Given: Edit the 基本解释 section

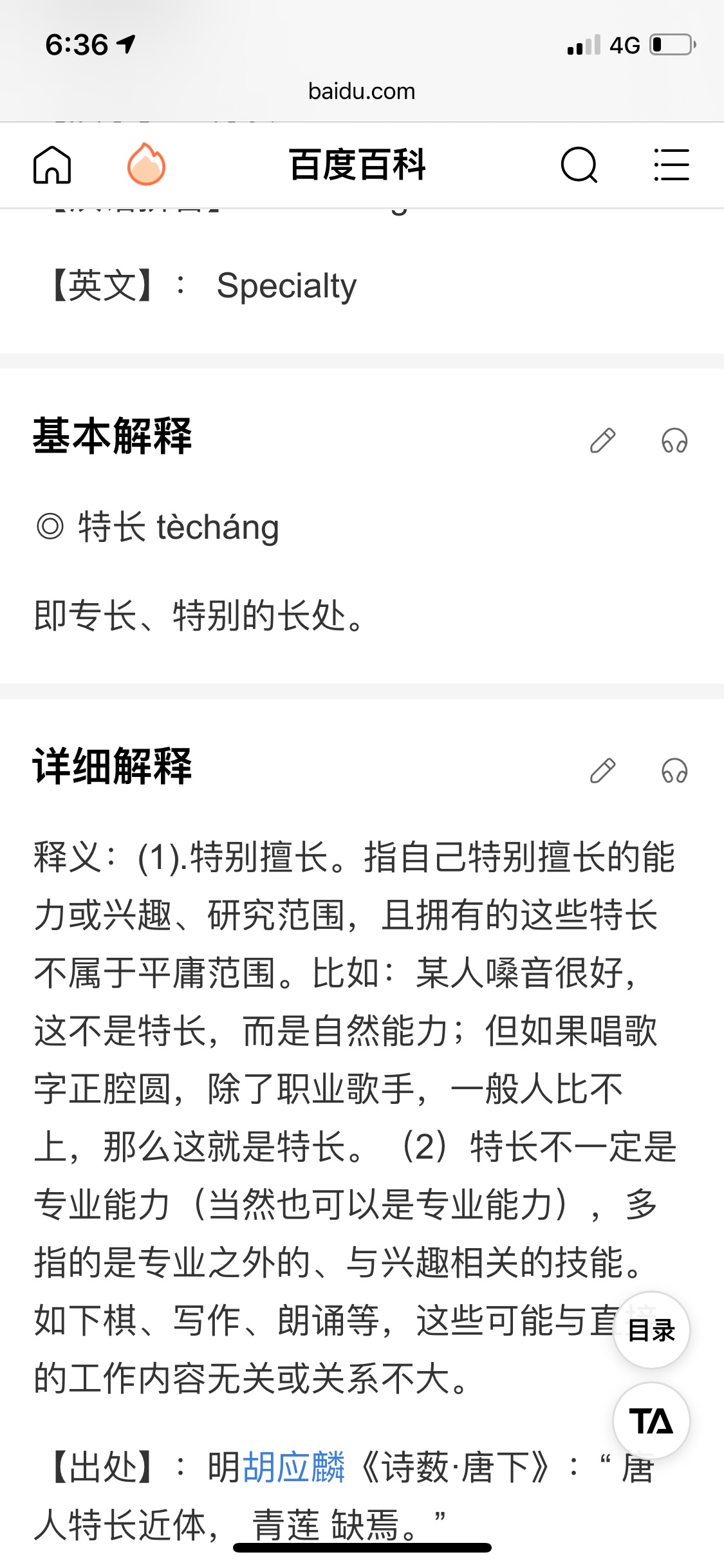Looking at the screenshot, I should 603,441.
